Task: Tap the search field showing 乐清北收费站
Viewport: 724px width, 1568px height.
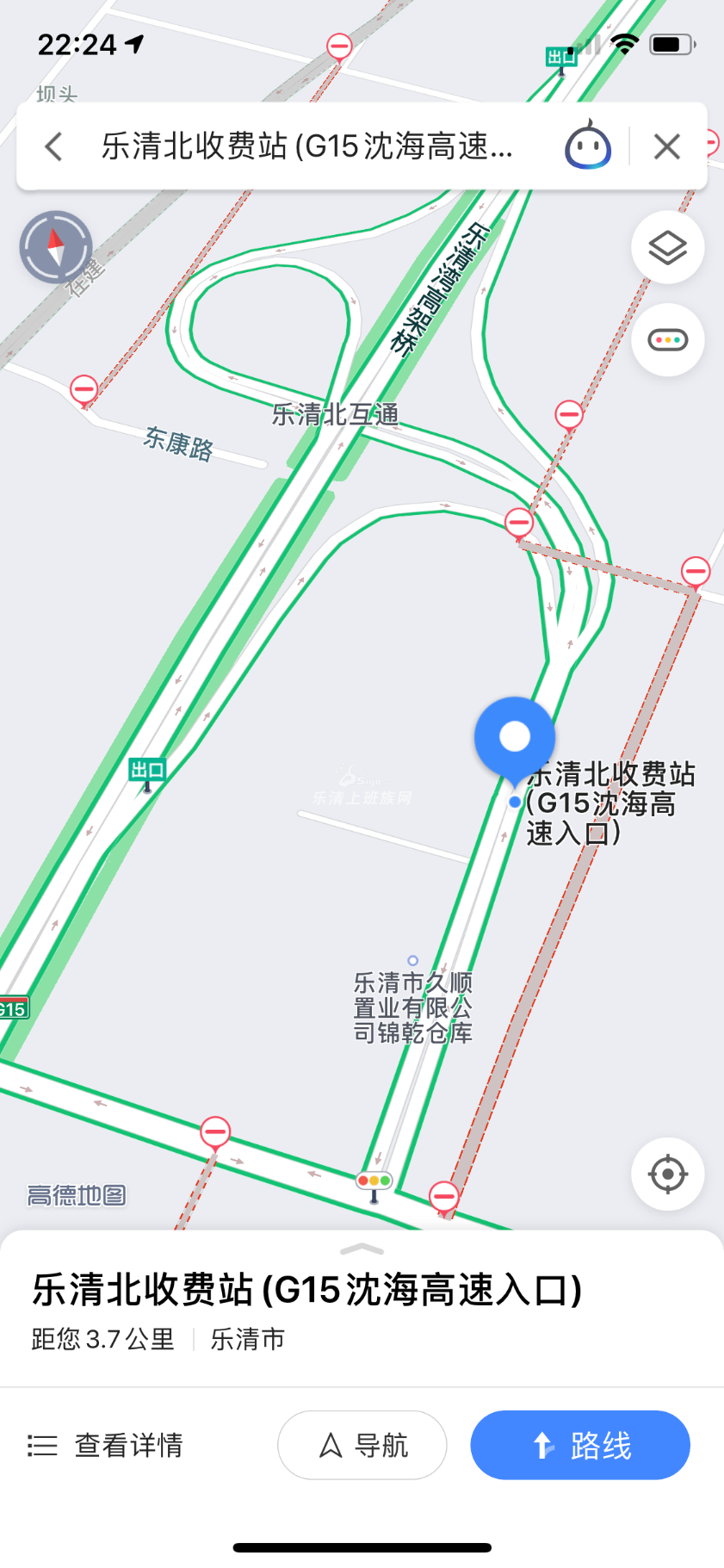Action: [x=307, y=146]
